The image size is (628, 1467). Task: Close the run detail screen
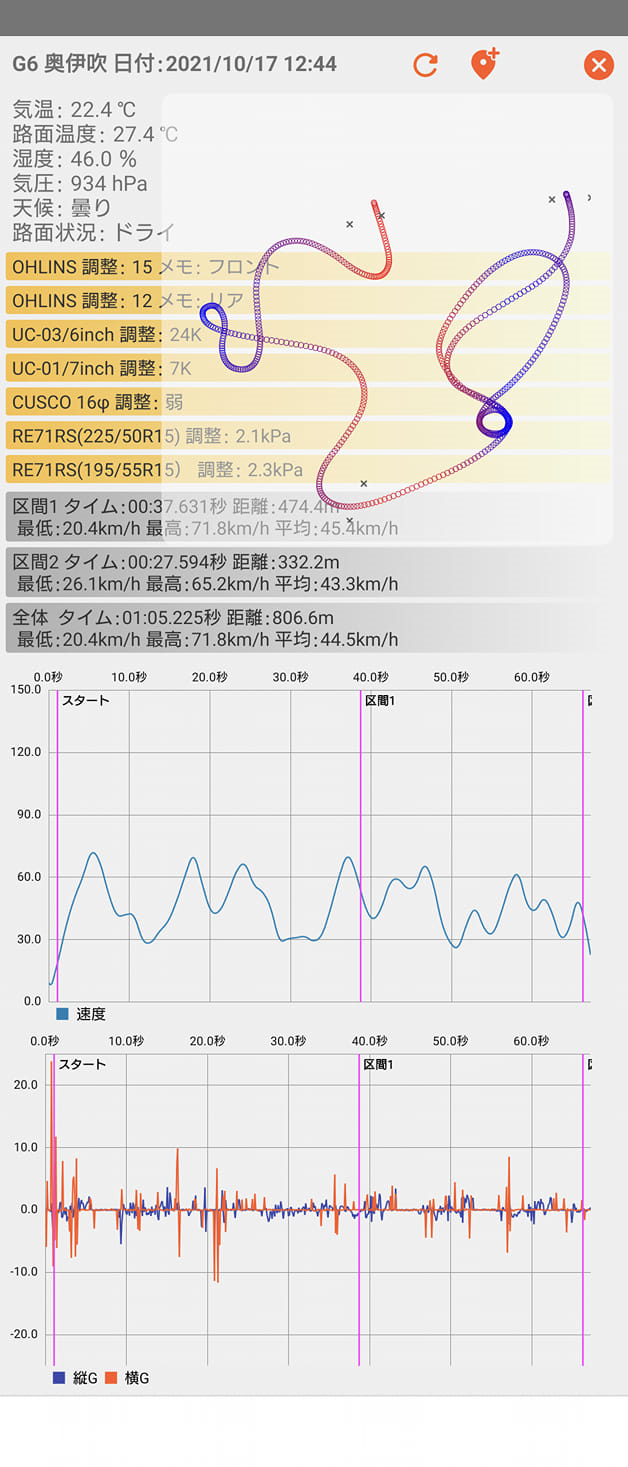pyautogui.click(x=598, y=66)
